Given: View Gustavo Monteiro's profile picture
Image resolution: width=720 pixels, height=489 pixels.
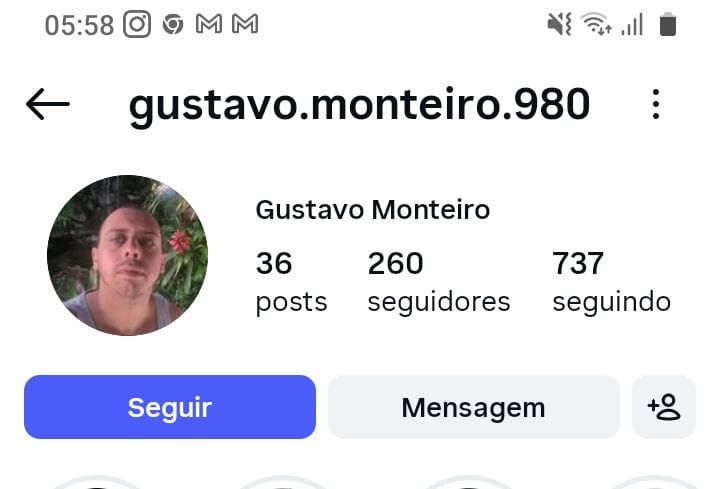Looking at the screenshot, I should [x=127, y=255].
